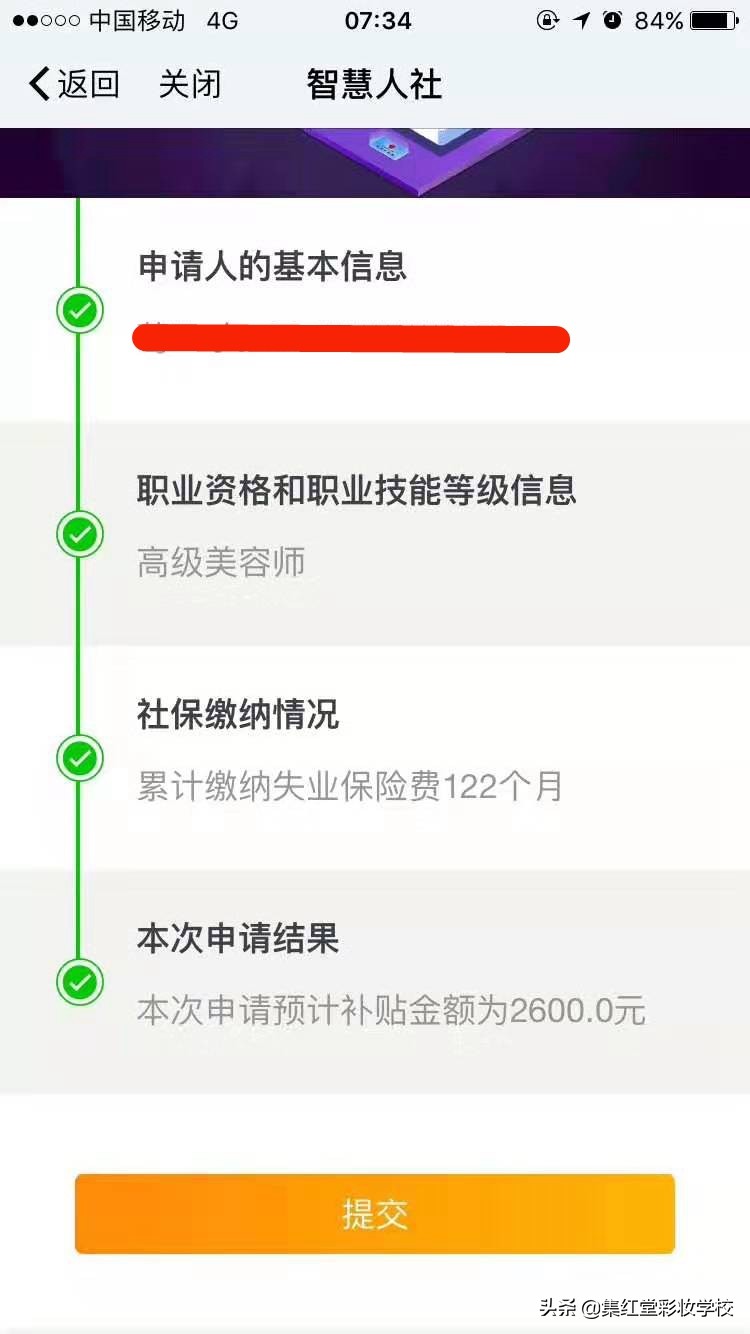Screen dimensions: 750x1334
Task: Tap the green checkmark beside 社保缴纳情况
Action: pos(79,758)
